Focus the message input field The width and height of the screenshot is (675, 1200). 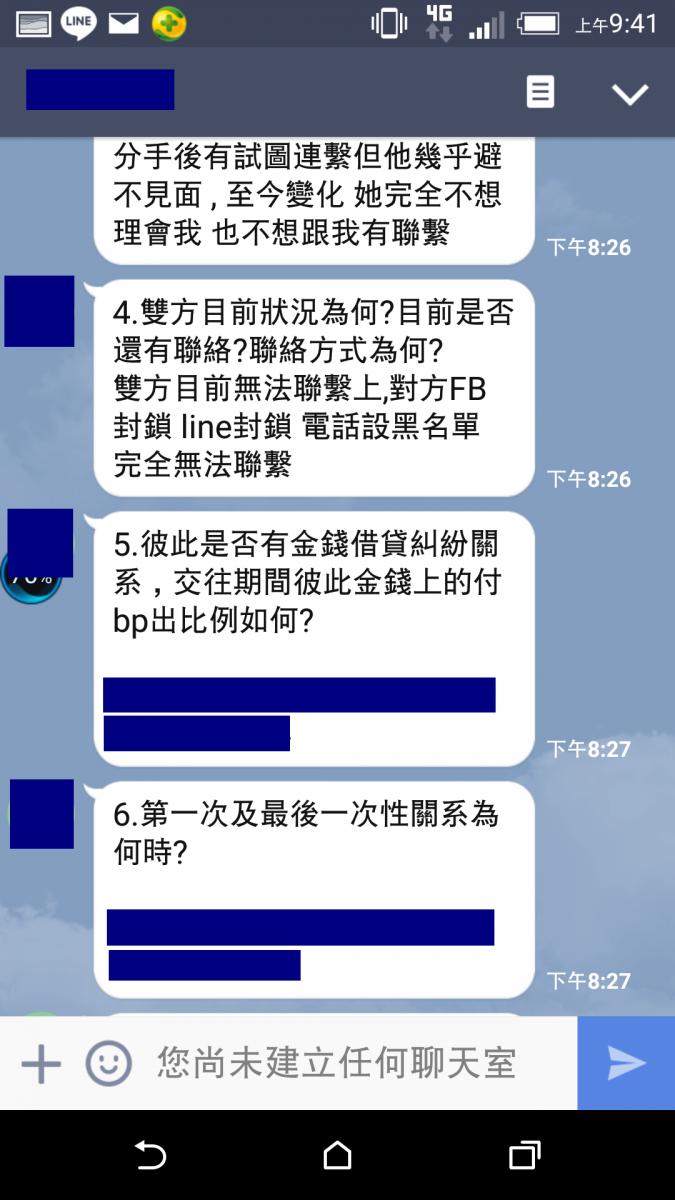[340, 1063]
